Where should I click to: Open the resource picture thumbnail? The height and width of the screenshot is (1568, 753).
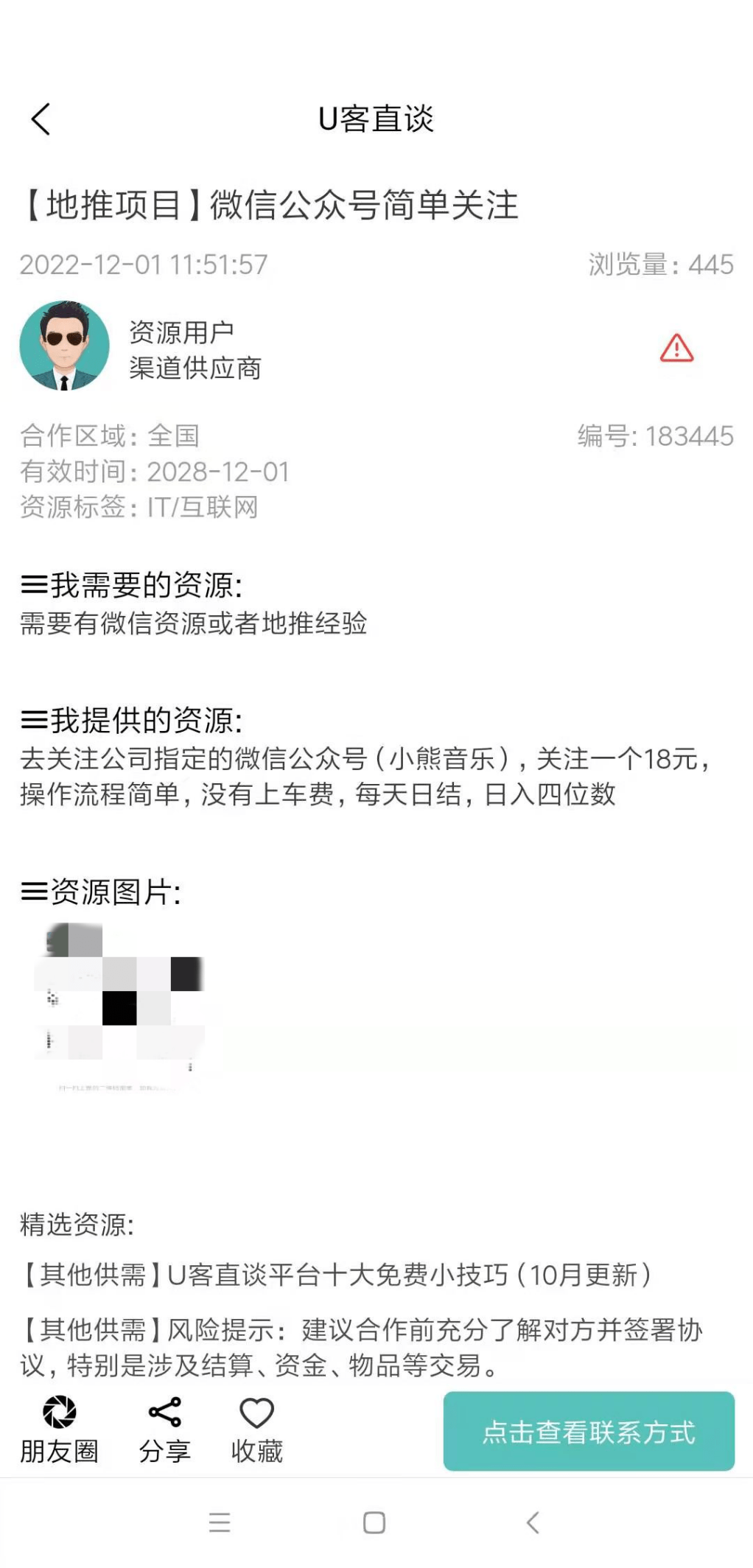click(x=119, y=1007)
